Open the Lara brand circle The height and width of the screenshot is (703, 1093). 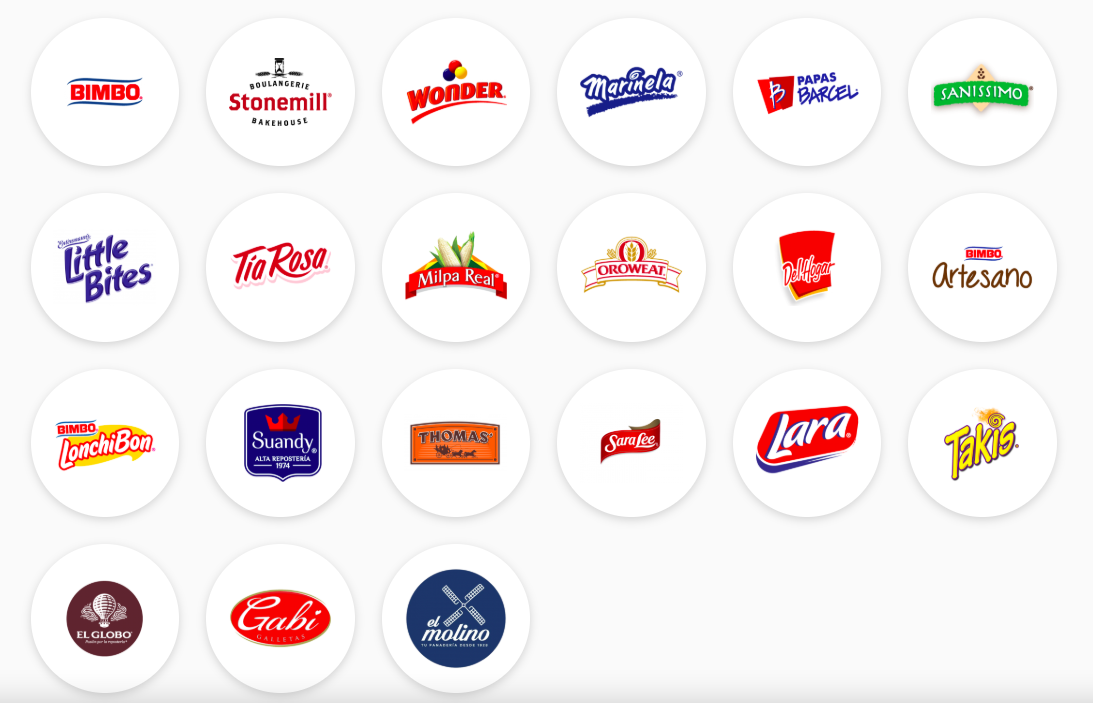point(807,443)
